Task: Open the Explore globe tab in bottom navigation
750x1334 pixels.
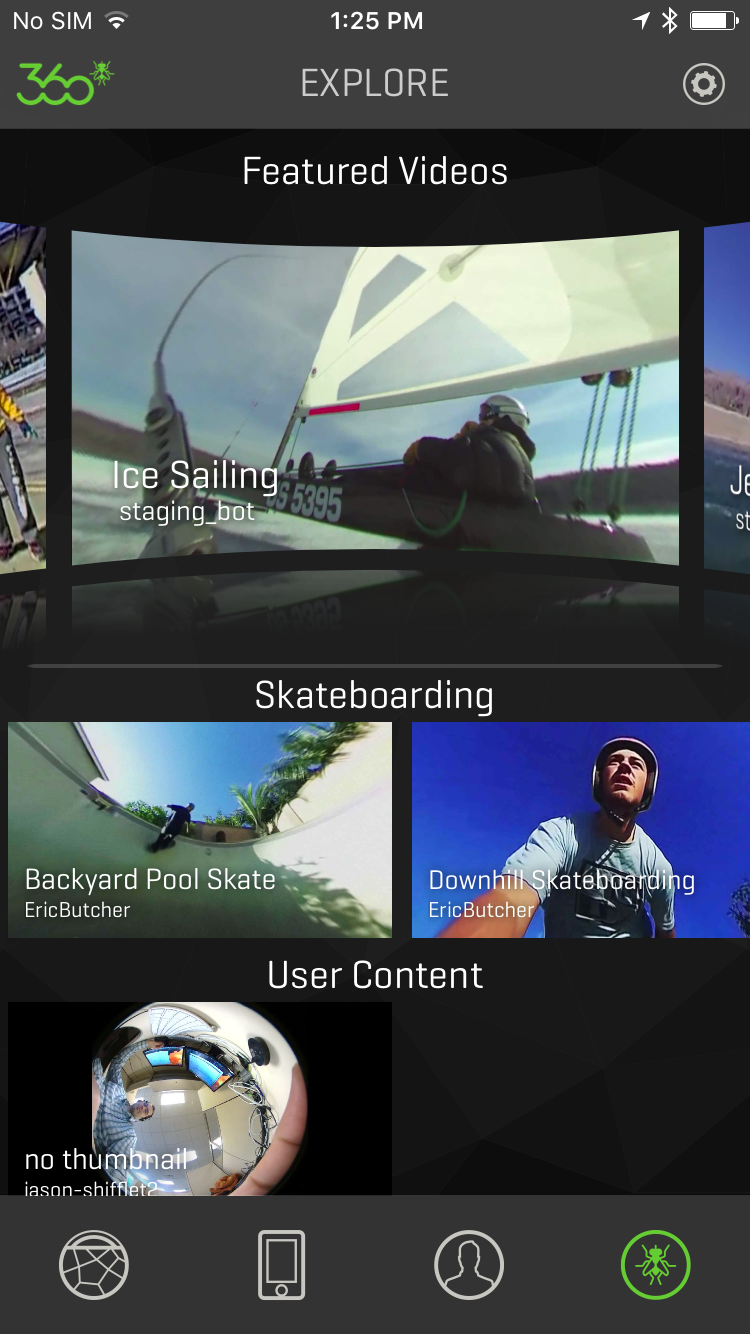Action: pos(94,1264)
